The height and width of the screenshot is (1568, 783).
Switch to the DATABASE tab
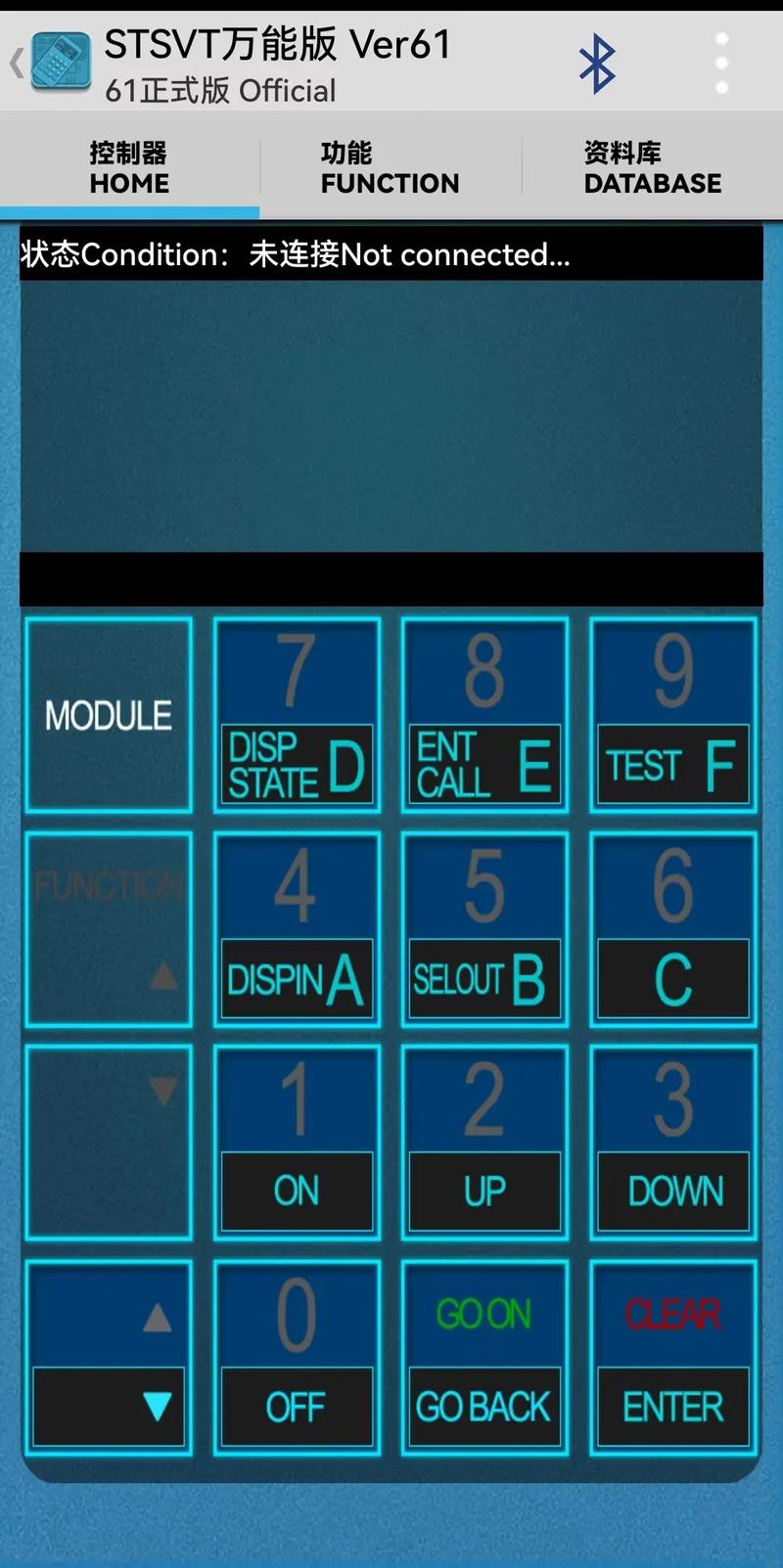point(652,167)
